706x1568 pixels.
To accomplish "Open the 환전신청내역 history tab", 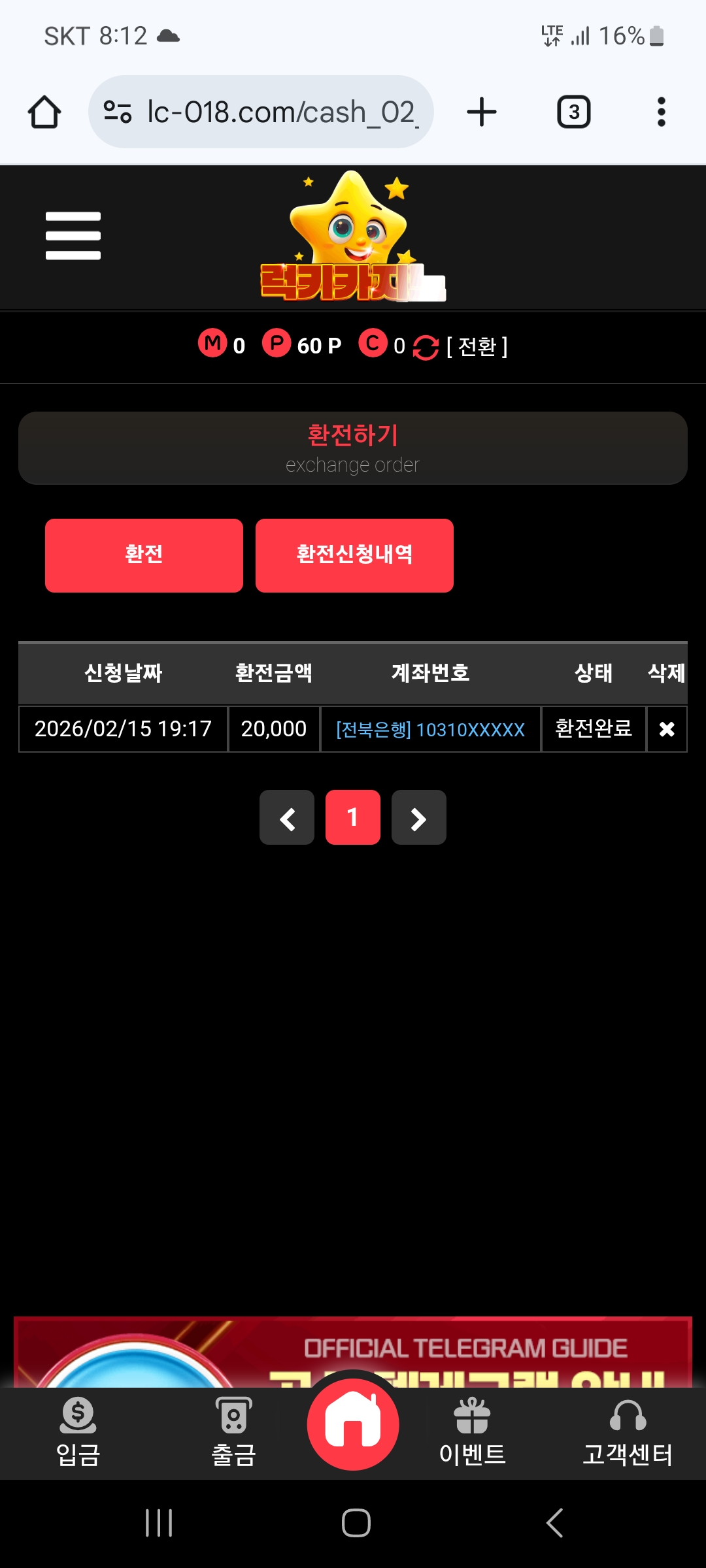I will [x=354, y=555].
